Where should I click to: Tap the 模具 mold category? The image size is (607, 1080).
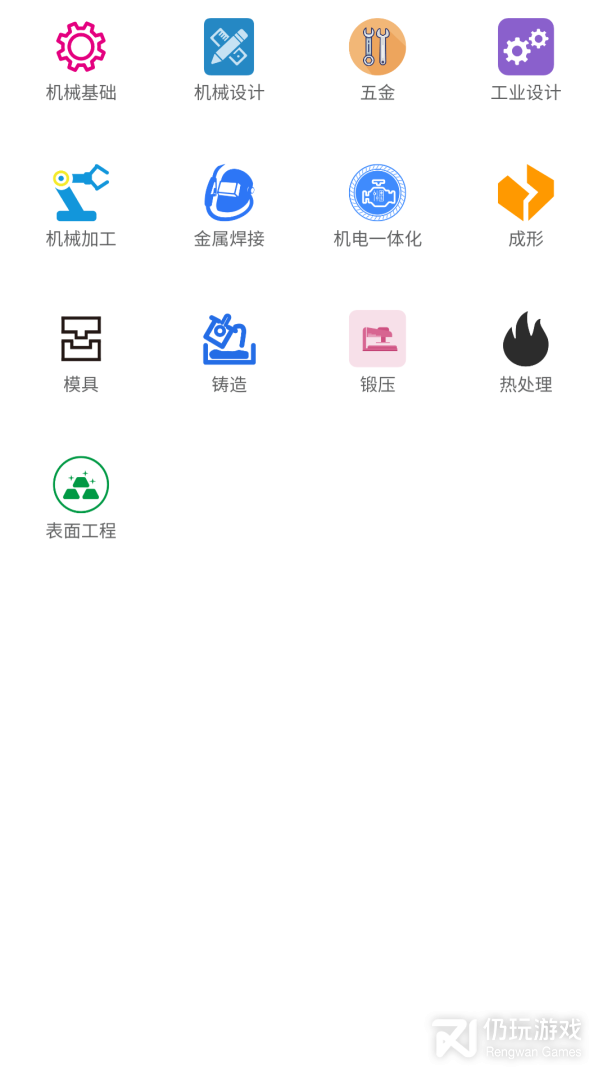point(81,340)
